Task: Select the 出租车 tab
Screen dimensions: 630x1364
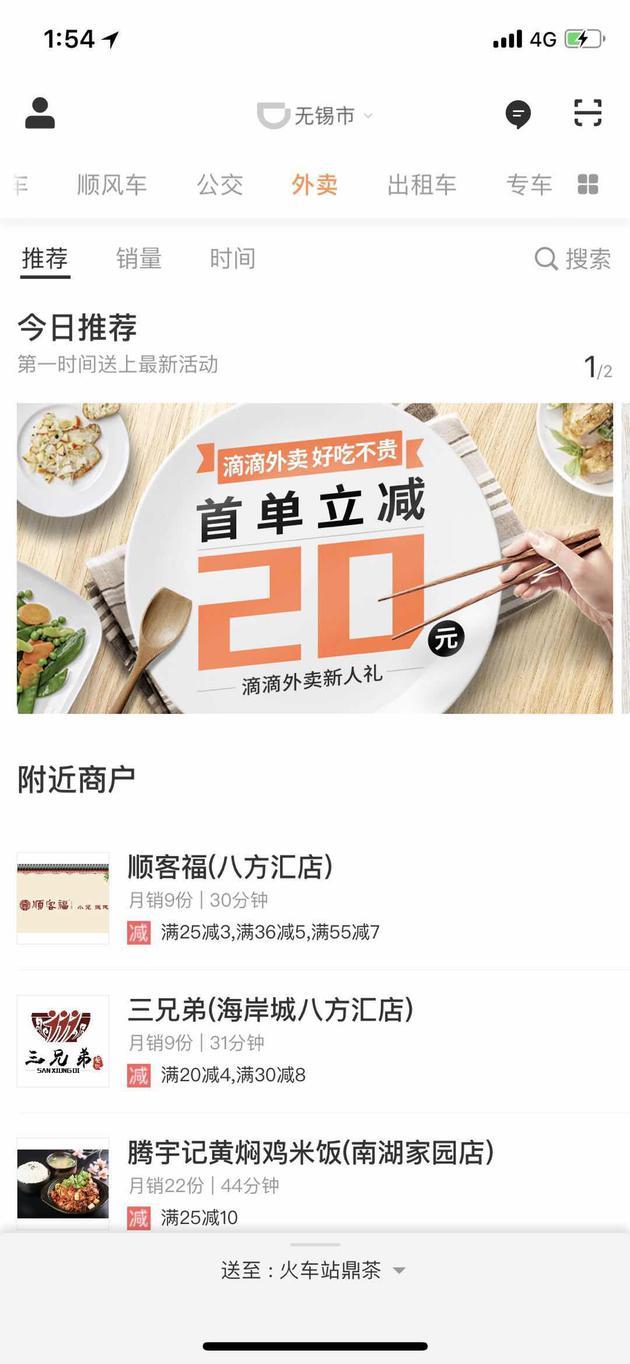Action: (422, 185)
